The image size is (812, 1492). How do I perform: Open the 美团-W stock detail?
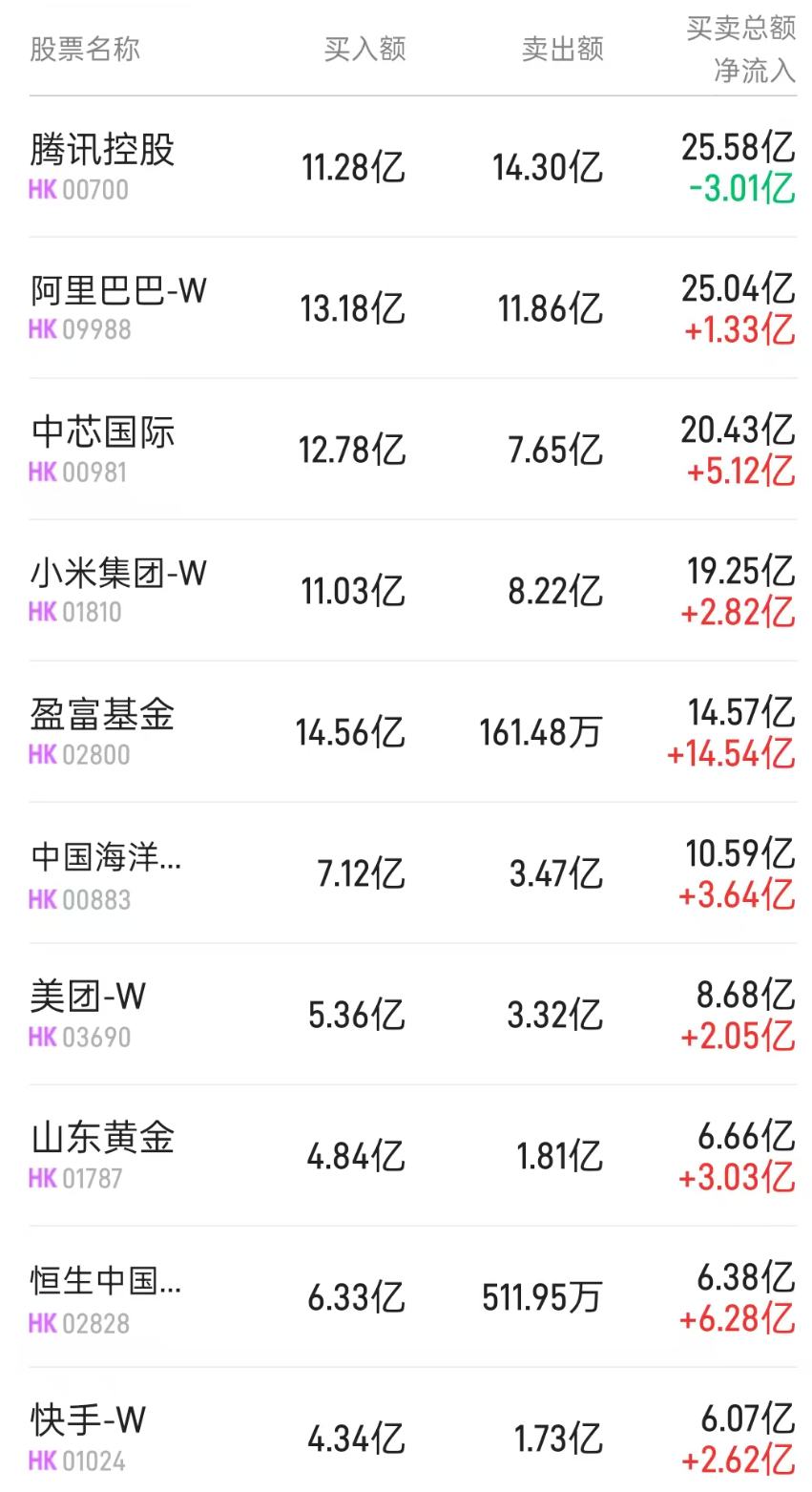[88, 998]
